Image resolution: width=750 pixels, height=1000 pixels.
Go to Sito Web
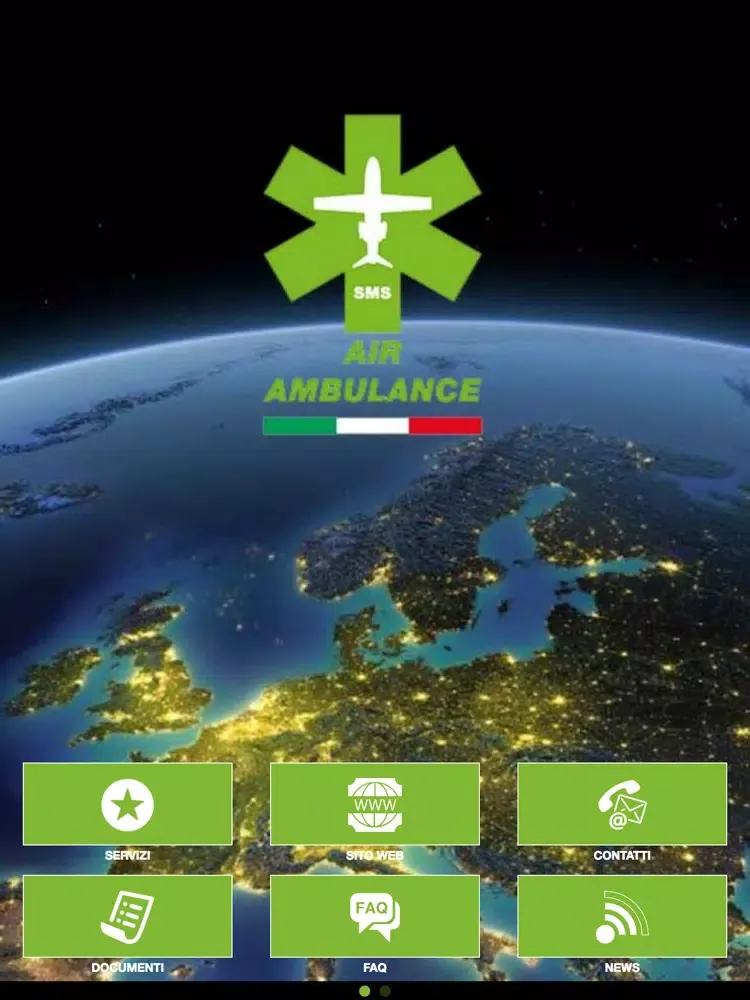coord(374,805)
